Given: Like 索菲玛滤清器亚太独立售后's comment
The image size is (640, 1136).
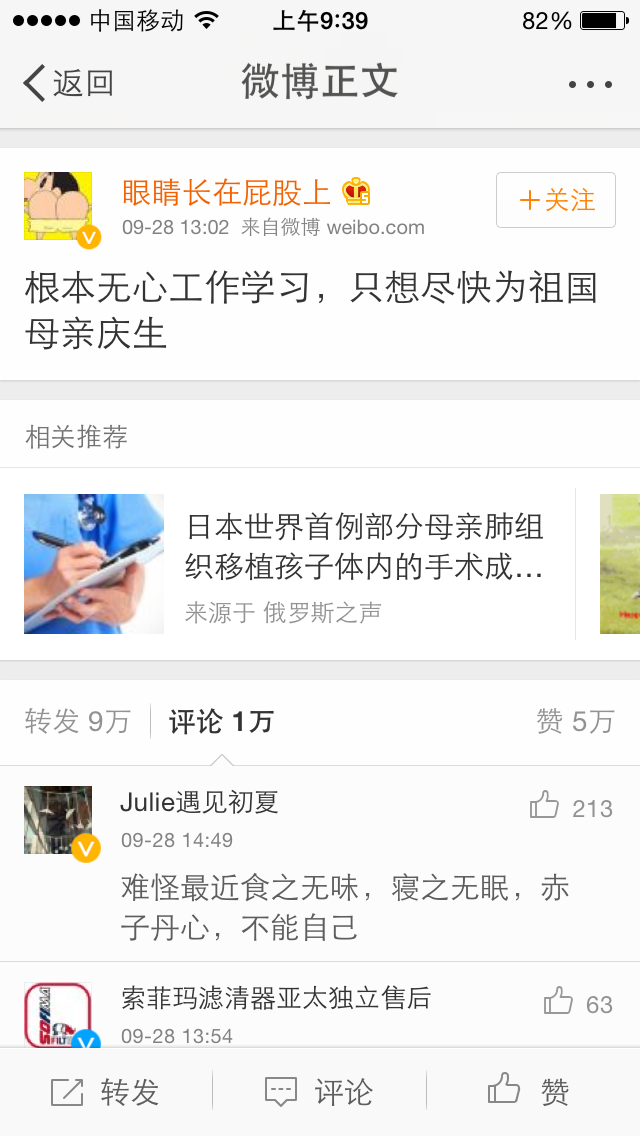Looking at the screenshot, I should coord(559,1002).
